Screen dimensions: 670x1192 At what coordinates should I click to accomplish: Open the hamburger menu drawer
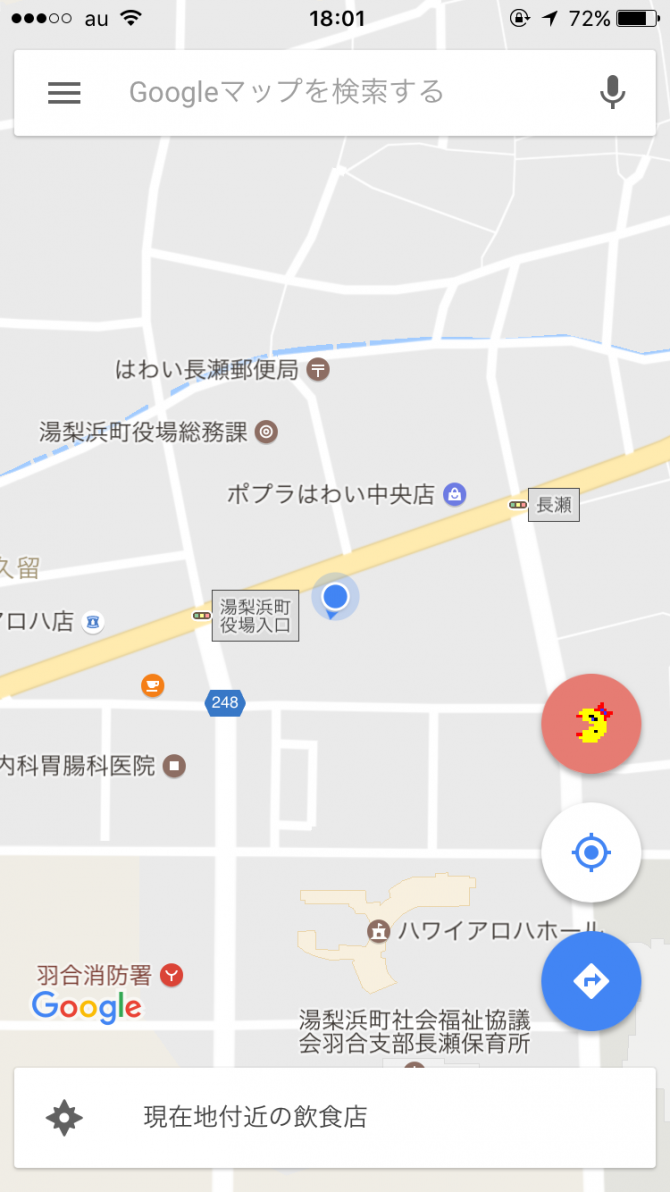pyautogui.click(x=64, y=93)
